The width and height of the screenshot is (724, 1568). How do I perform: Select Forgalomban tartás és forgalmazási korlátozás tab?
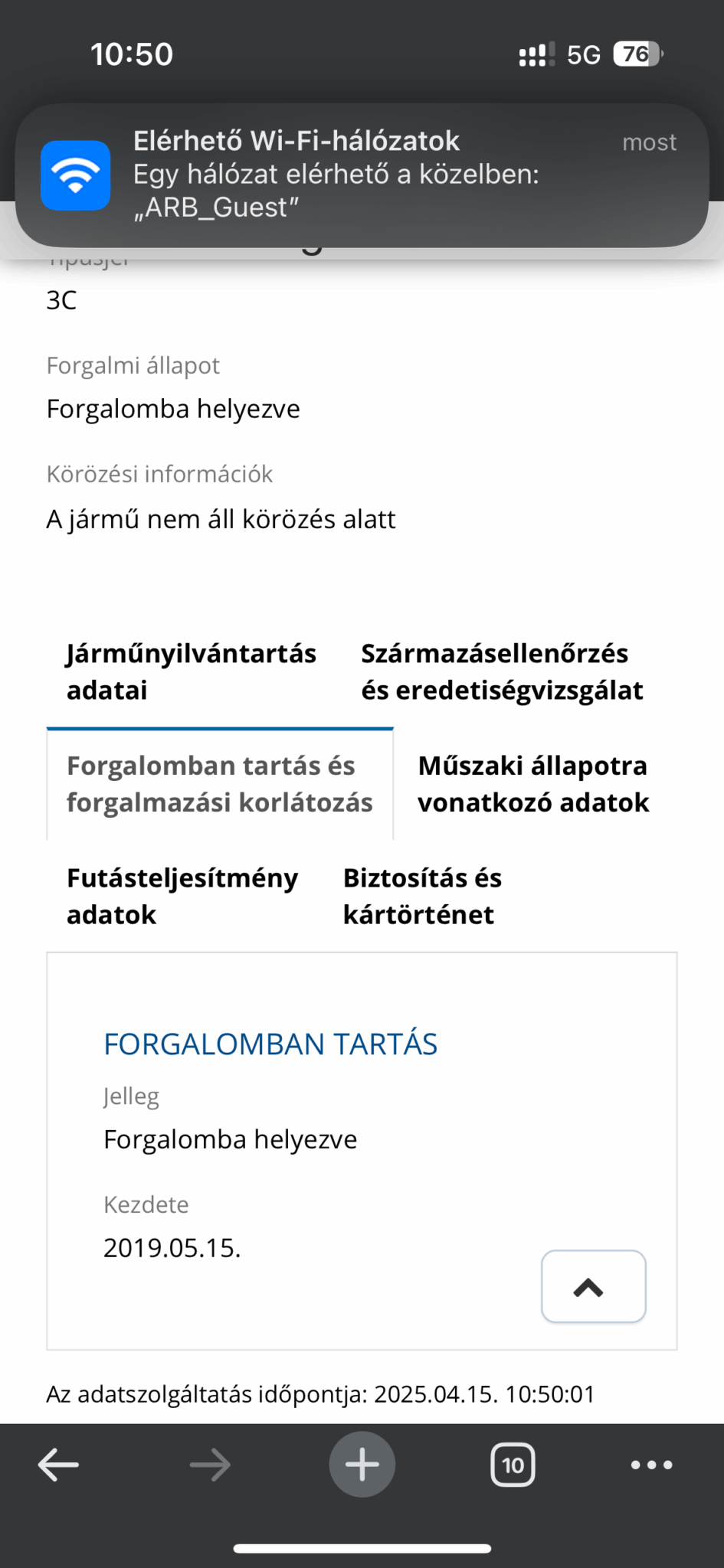tap(220, 784)
